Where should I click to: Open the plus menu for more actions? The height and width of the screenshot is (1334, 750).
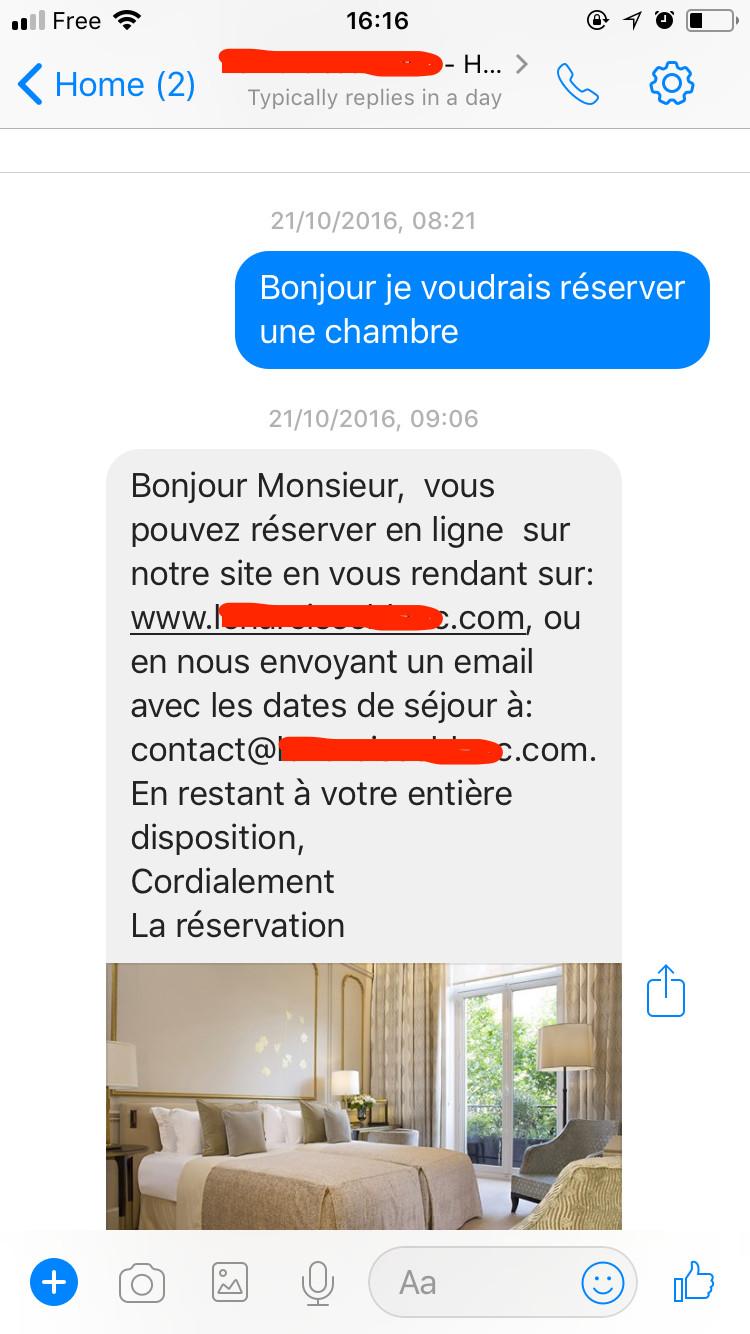coord(54,1282)
